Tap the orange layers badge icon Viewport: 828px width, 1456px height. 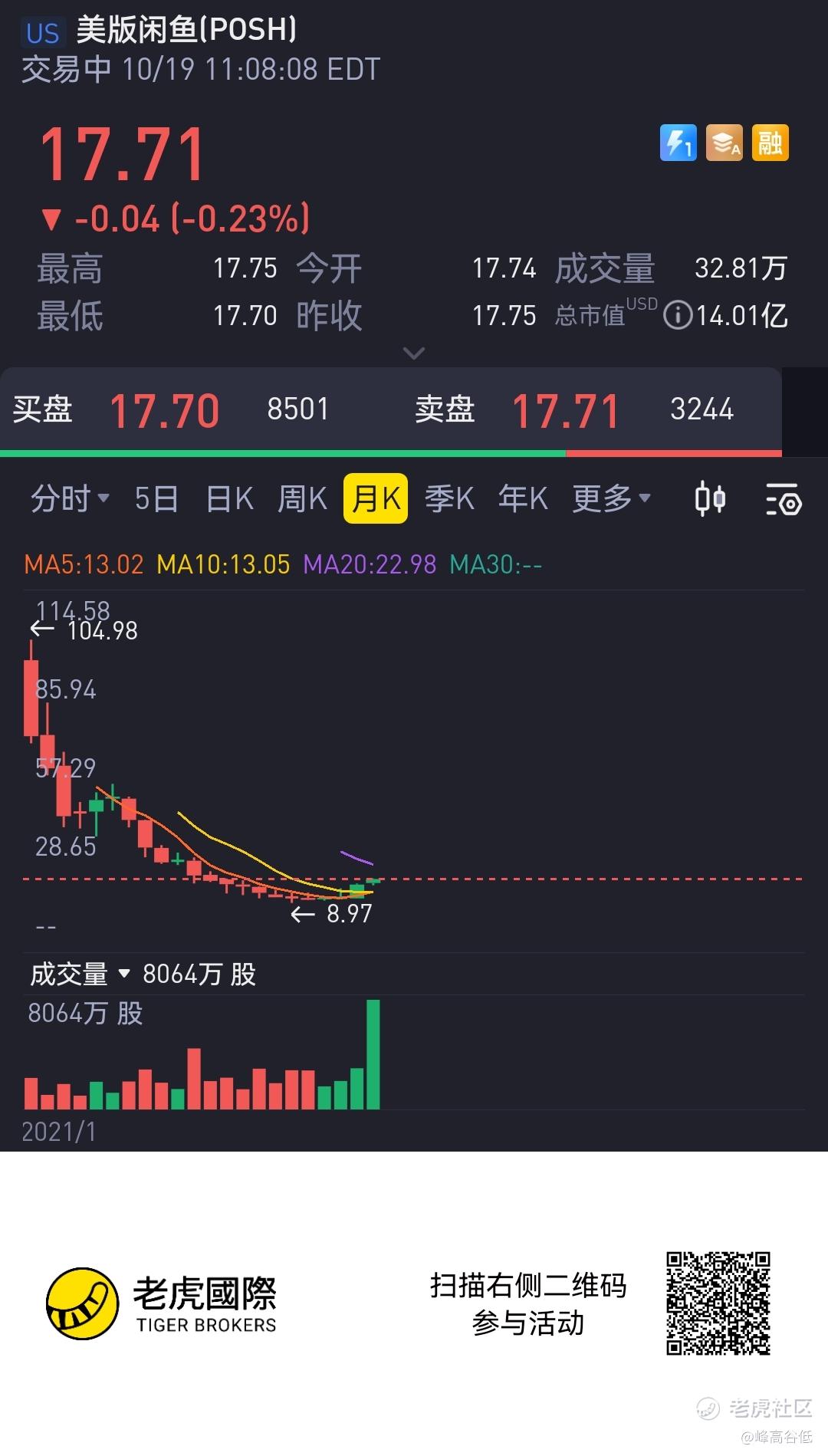click(724, 143)
